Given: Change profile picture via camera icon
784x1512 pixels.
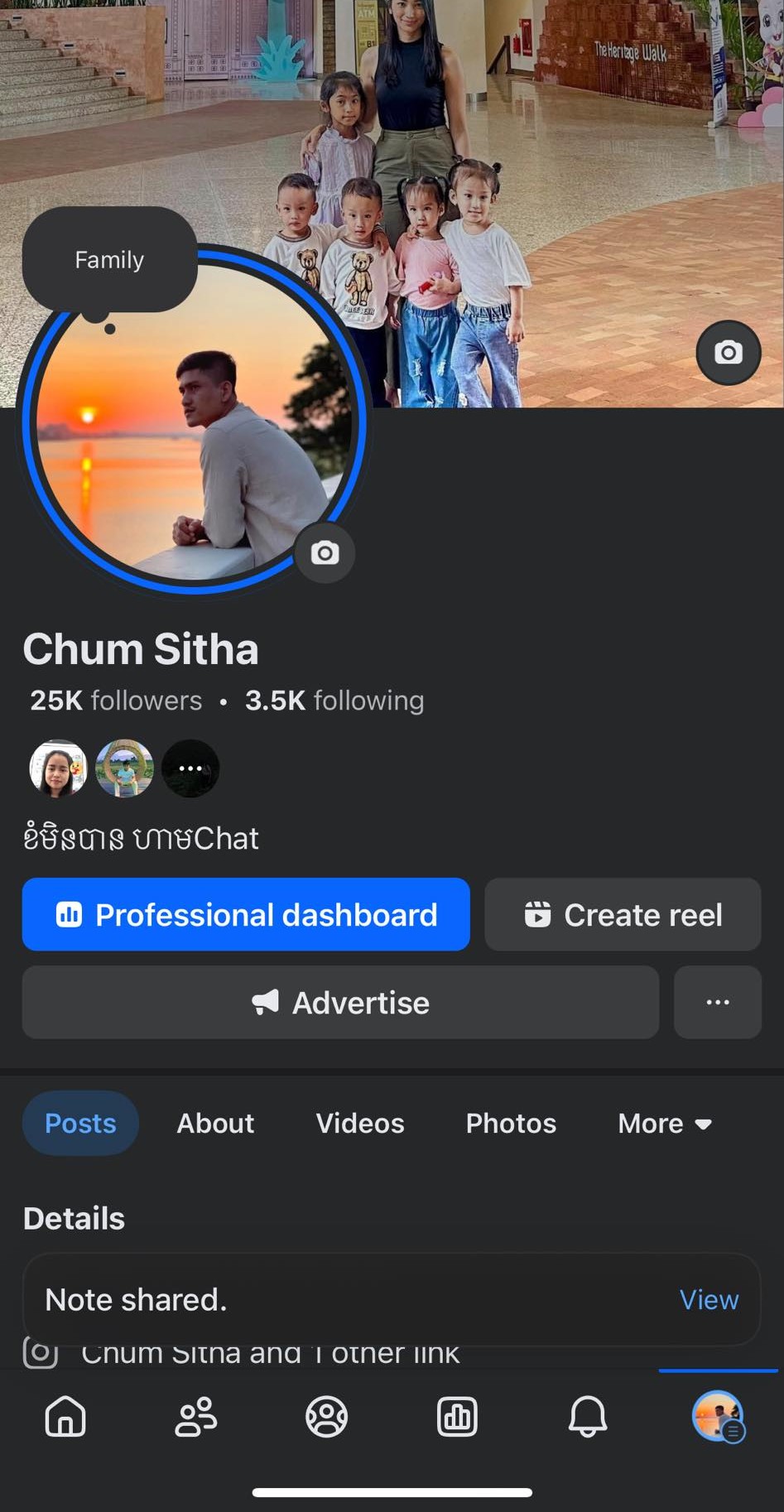Looking at the screenshot, I should click(325, 553).
